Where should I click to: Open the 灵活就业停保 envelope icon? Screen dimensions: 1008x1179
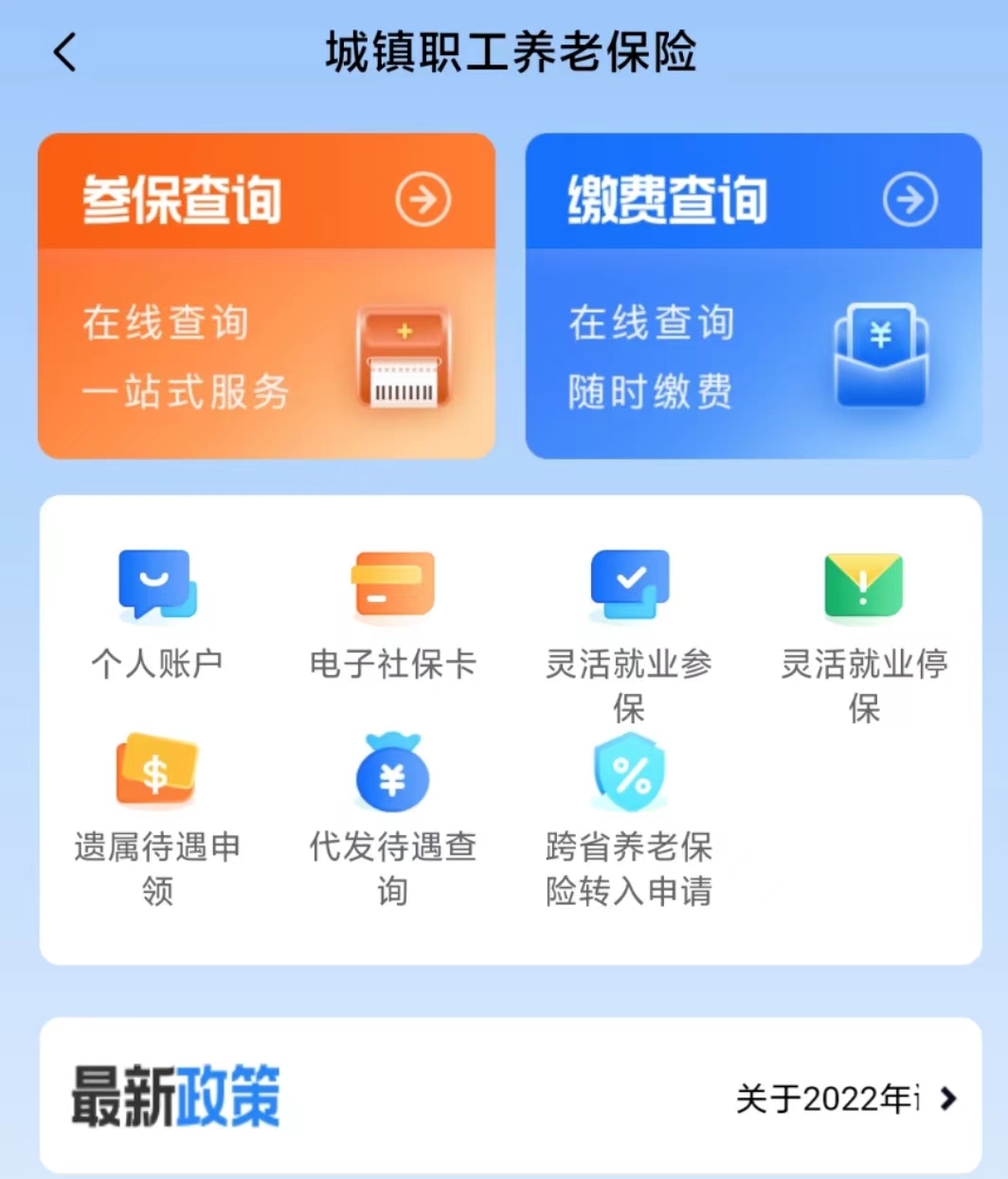pos(862,586)
